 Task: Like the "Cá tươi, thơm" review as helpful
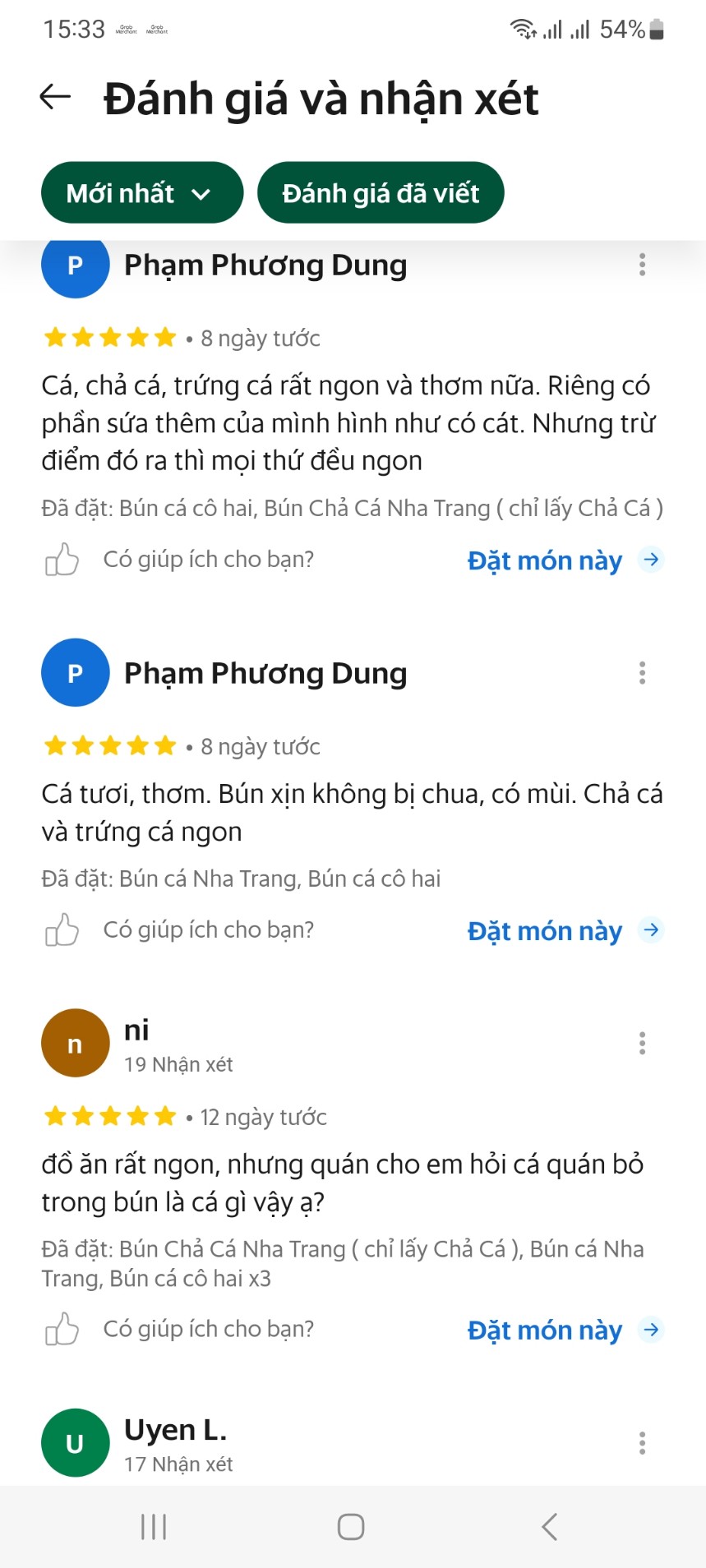pyautogui.click(x=62, y=930)
